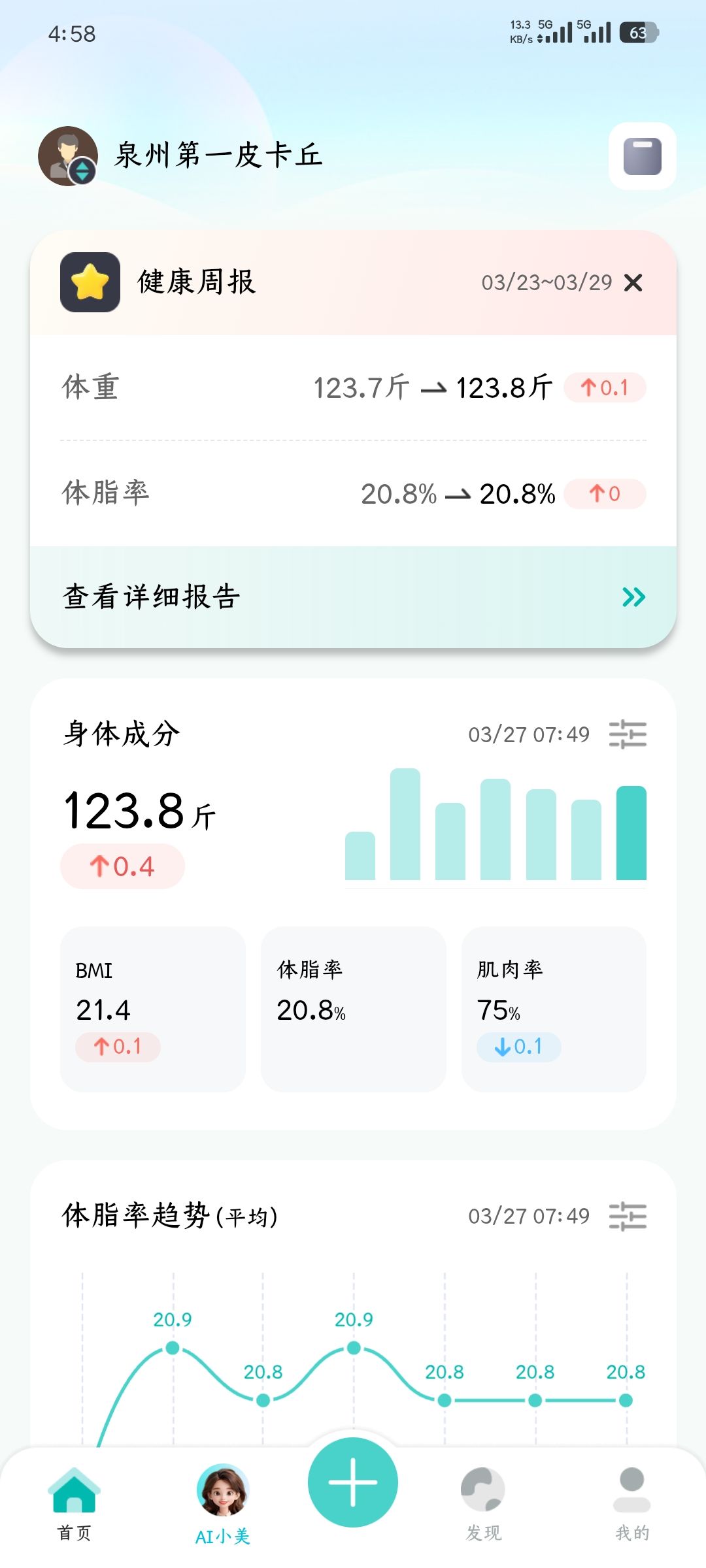Open the BMI 21.4 card

pos(153,1009)
